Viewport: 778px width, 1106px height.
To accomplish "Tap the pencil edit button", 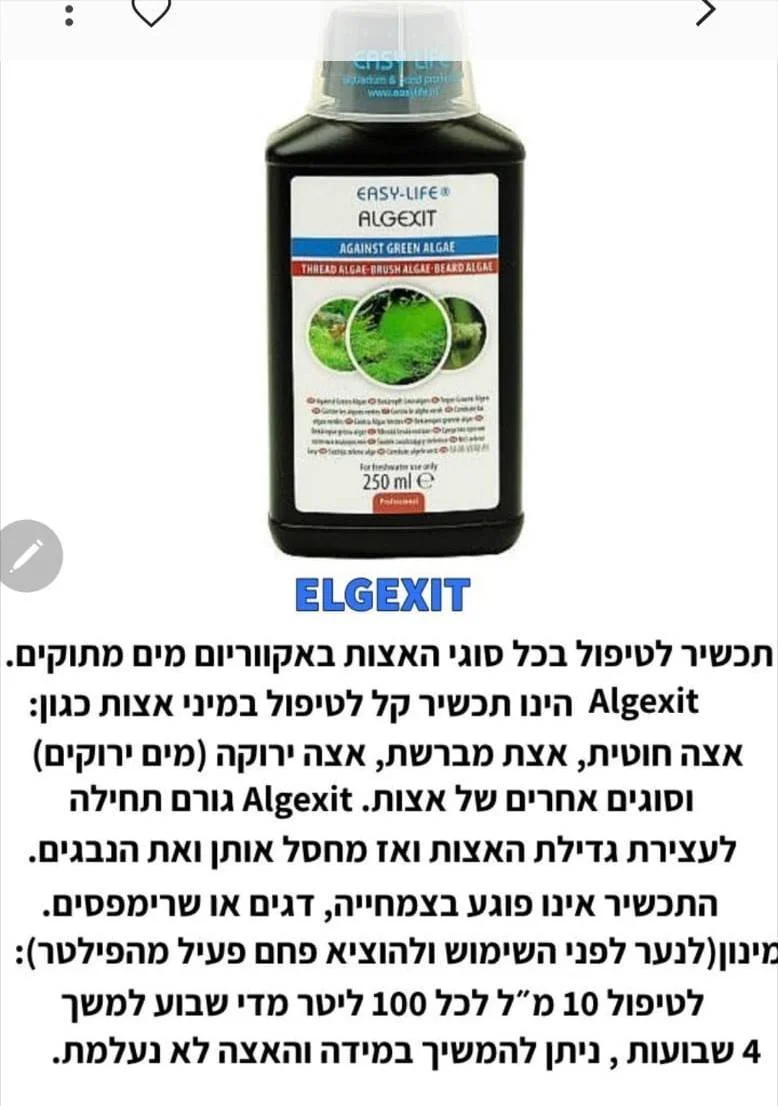I will (x=27, y=556).
